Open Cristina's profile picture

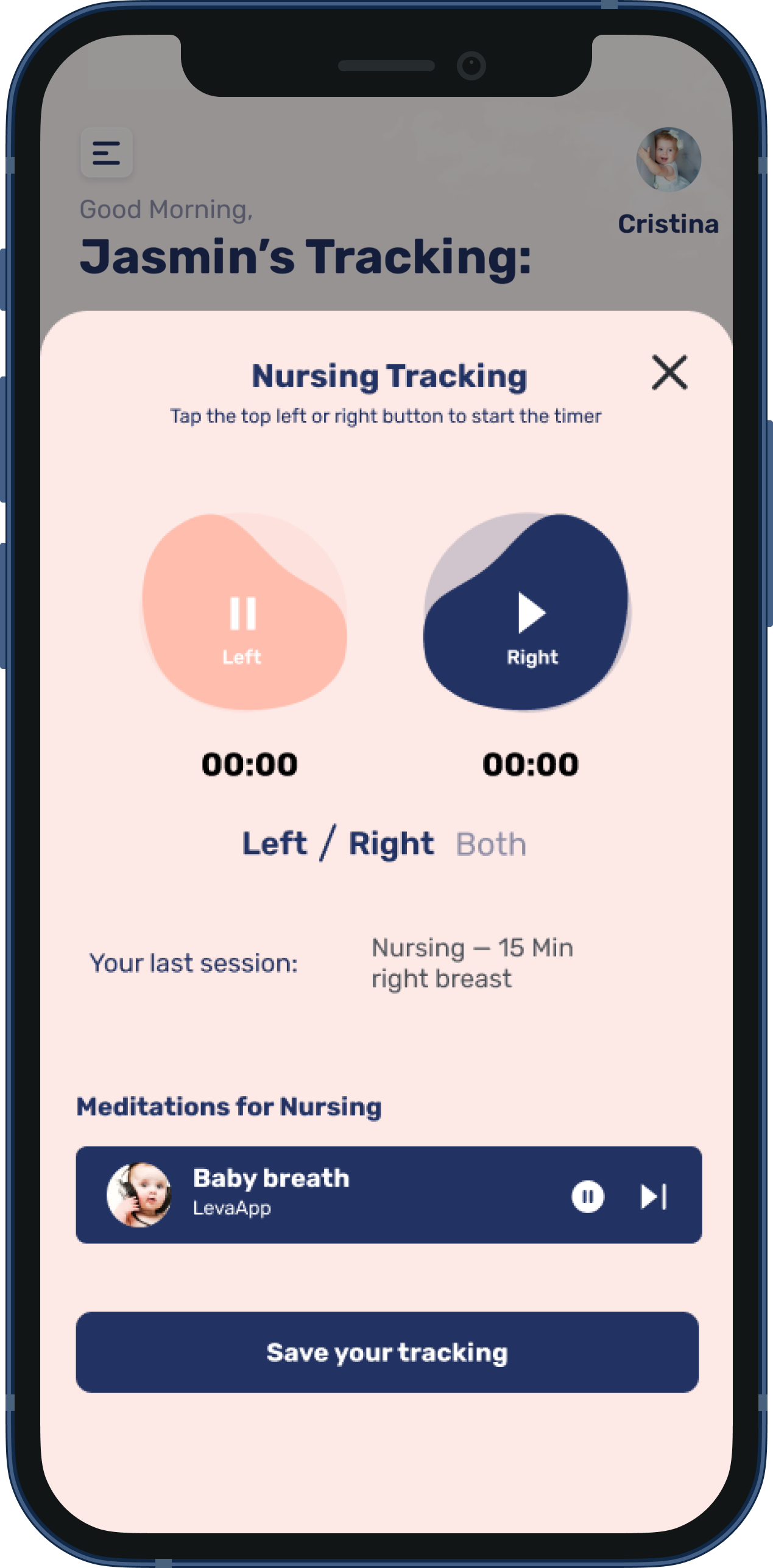tap(668, 160)
